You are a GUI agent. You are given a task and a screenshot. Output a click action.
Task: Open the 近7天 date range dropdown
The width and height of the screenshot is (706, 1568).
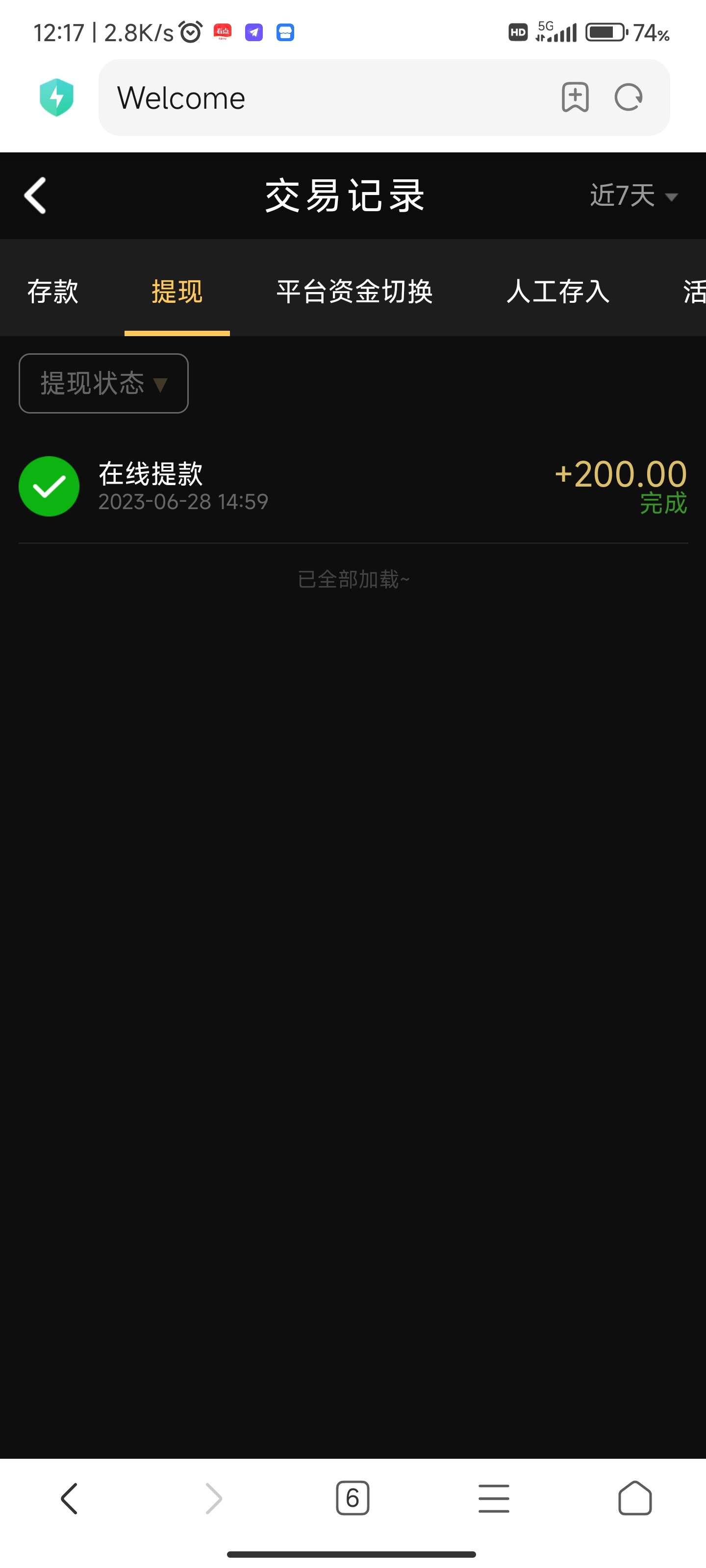point(633,196)
